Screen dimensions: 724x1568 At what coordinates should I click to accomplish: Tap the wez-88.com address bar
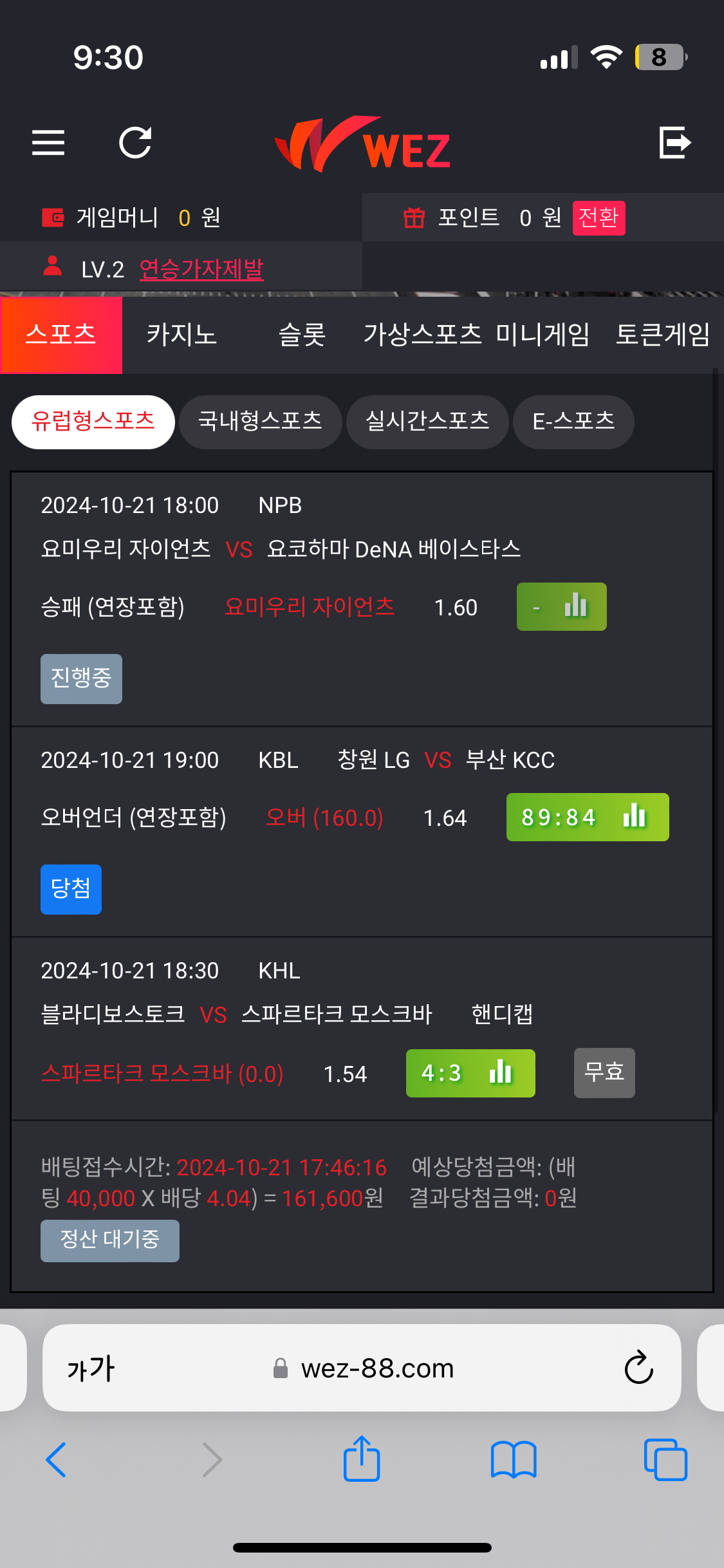click(x=362, y=1368)
